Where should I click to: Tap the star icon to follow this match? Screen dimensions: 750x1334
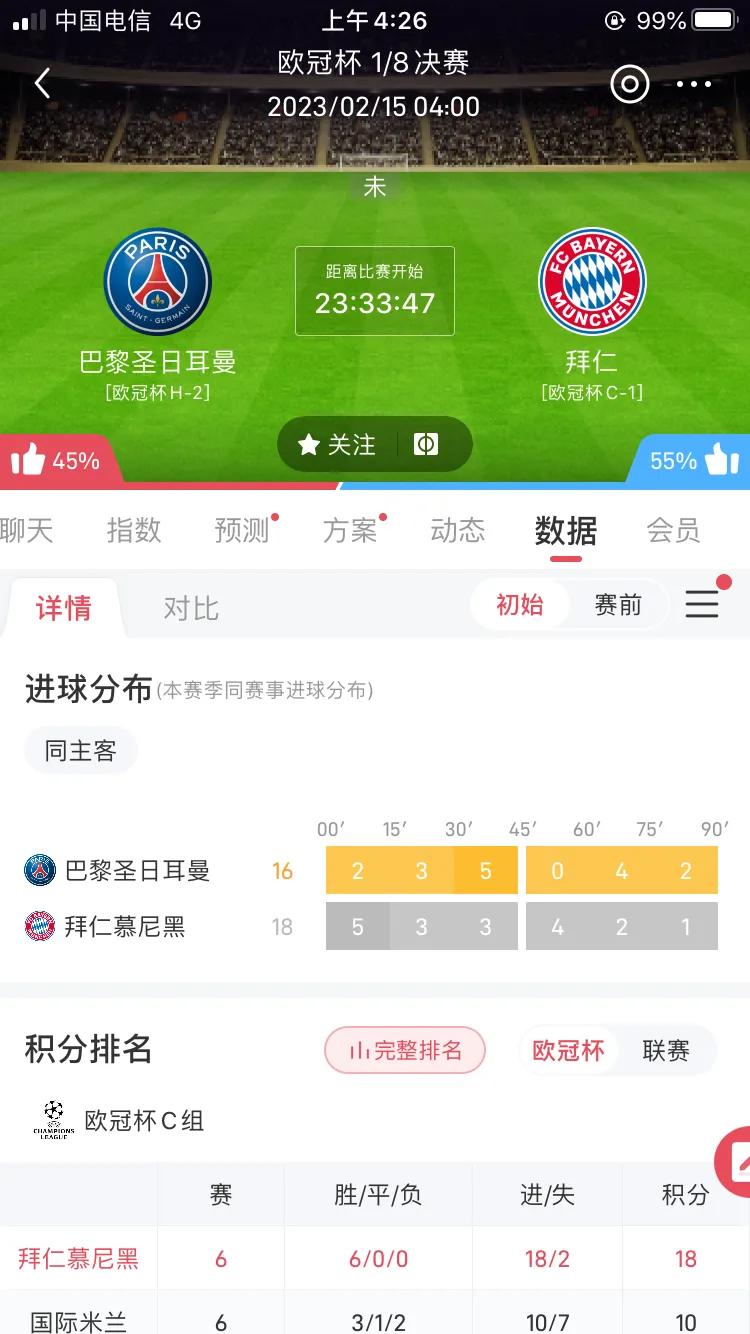[310, 444]
